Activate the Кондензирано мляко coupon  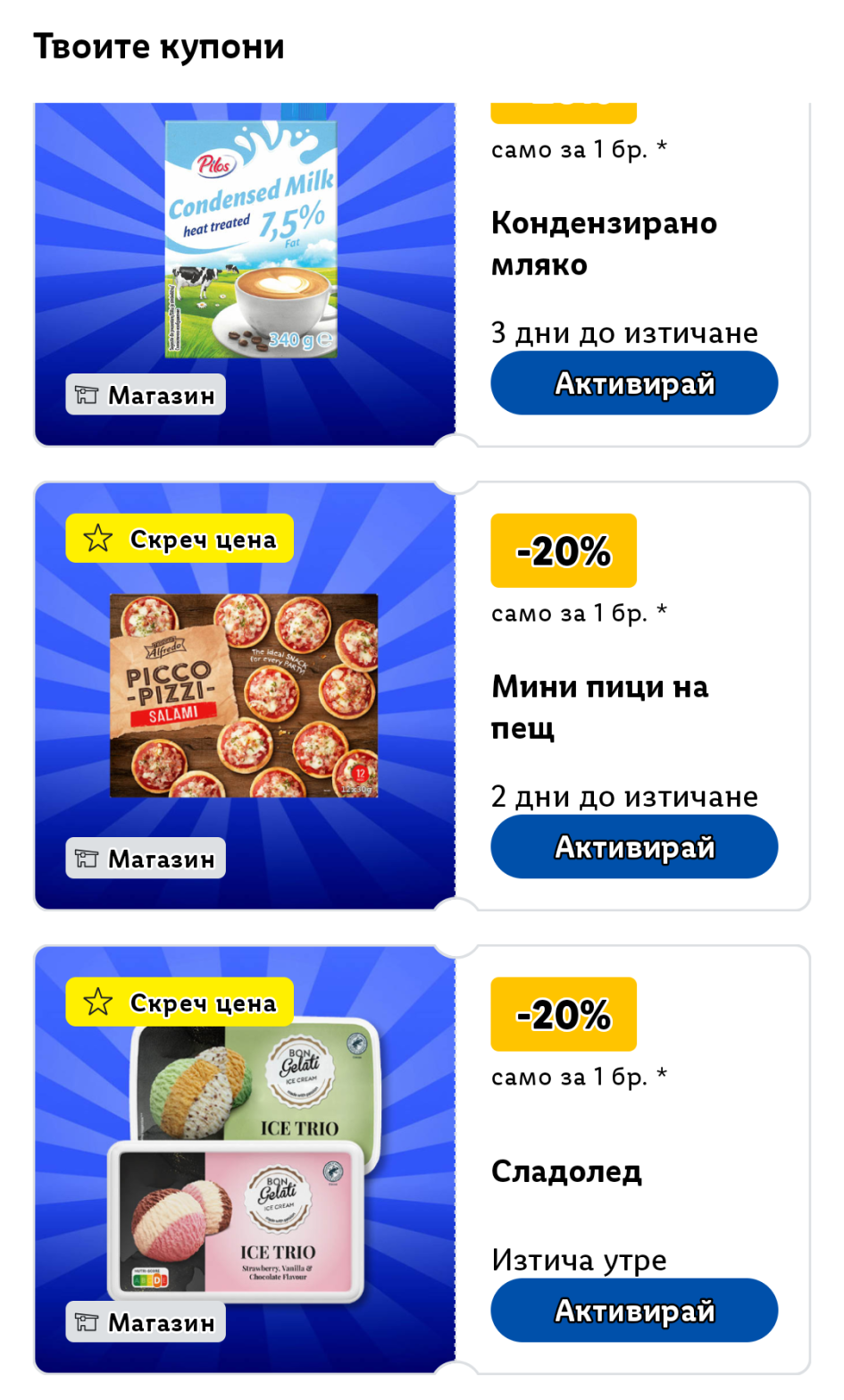point(633,383)
